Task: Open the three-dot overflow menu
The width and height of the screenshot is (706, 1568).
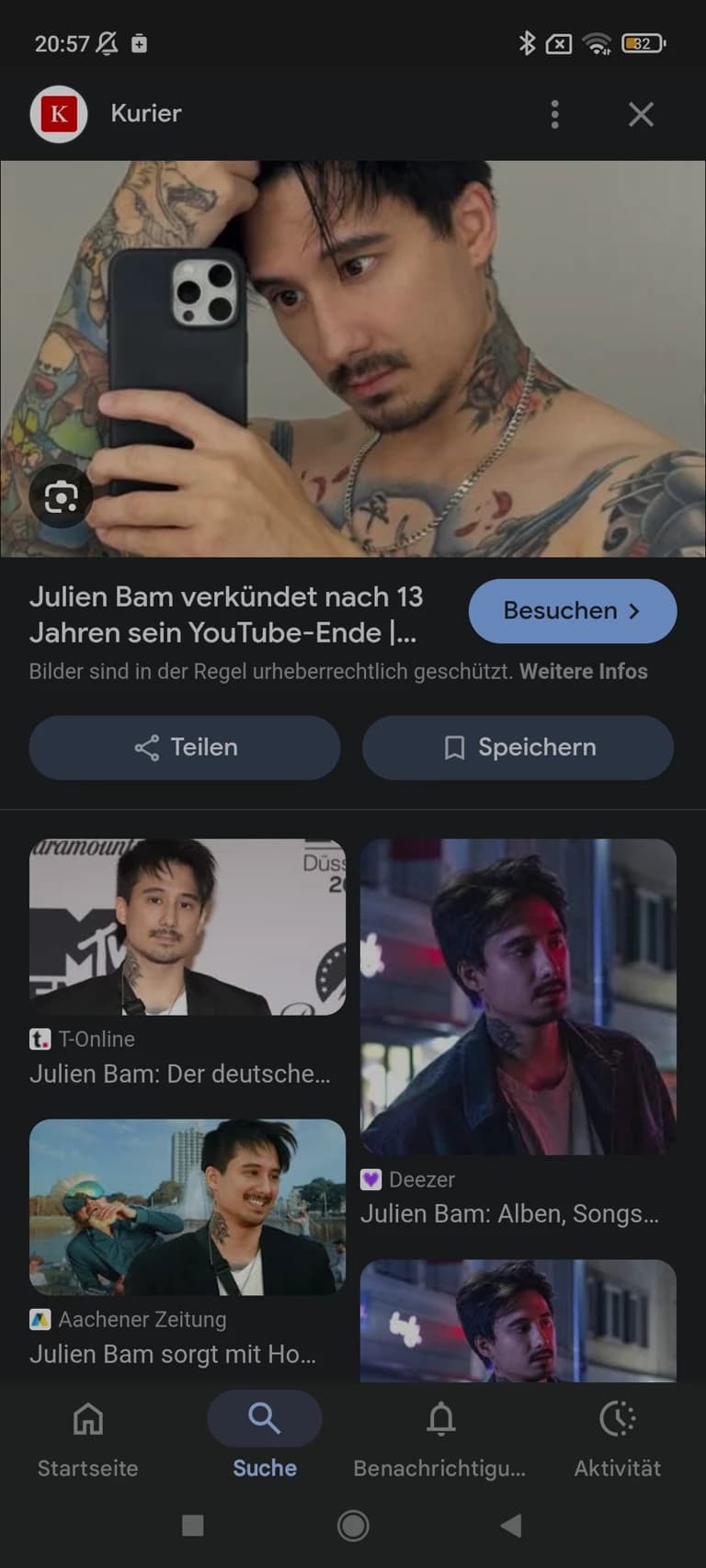Action: coord(554,114)
